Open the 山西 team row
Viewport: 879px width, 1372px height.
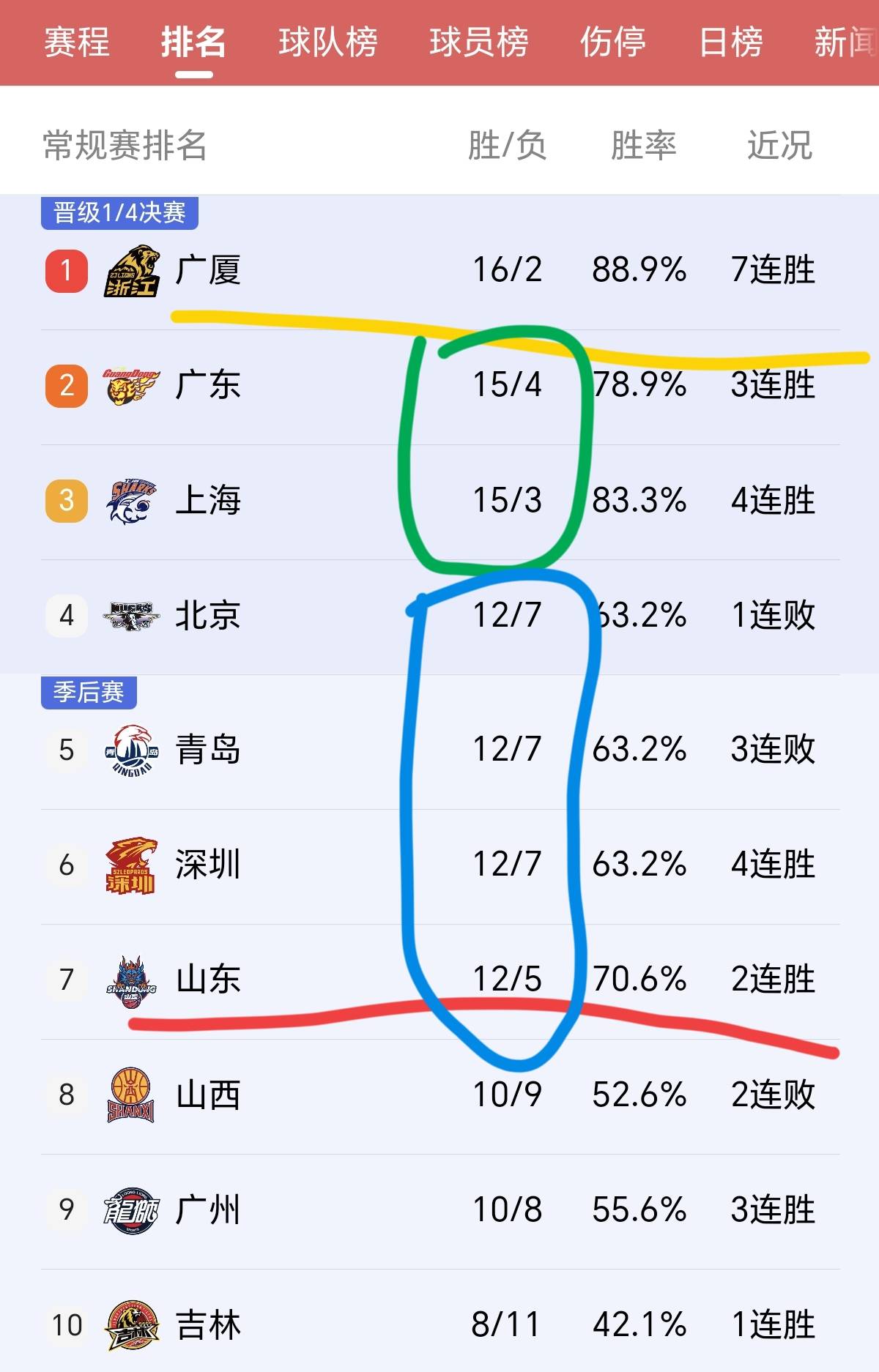click(x=208, y=1095)
